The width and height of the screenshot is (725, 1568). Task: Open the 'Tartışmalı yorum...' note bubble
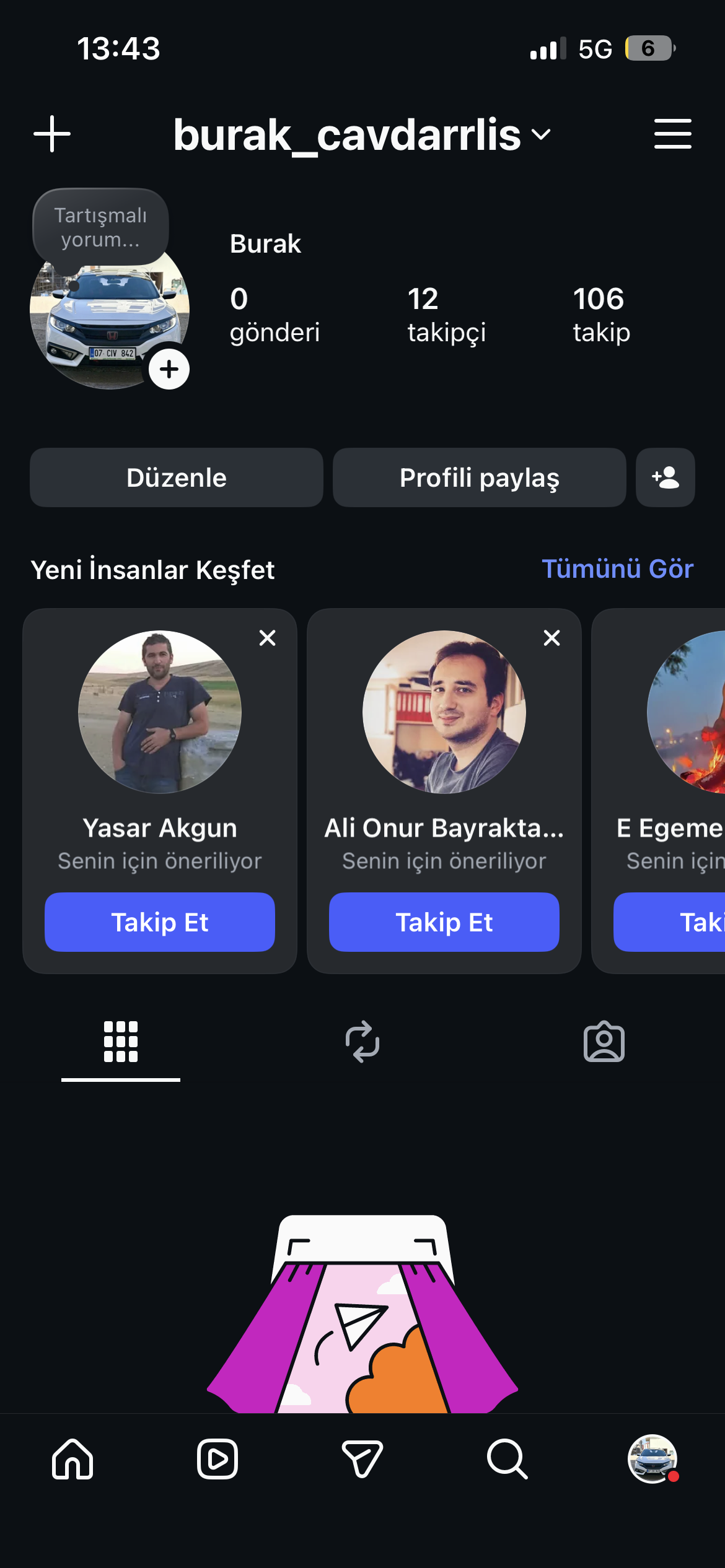point(100,227)
